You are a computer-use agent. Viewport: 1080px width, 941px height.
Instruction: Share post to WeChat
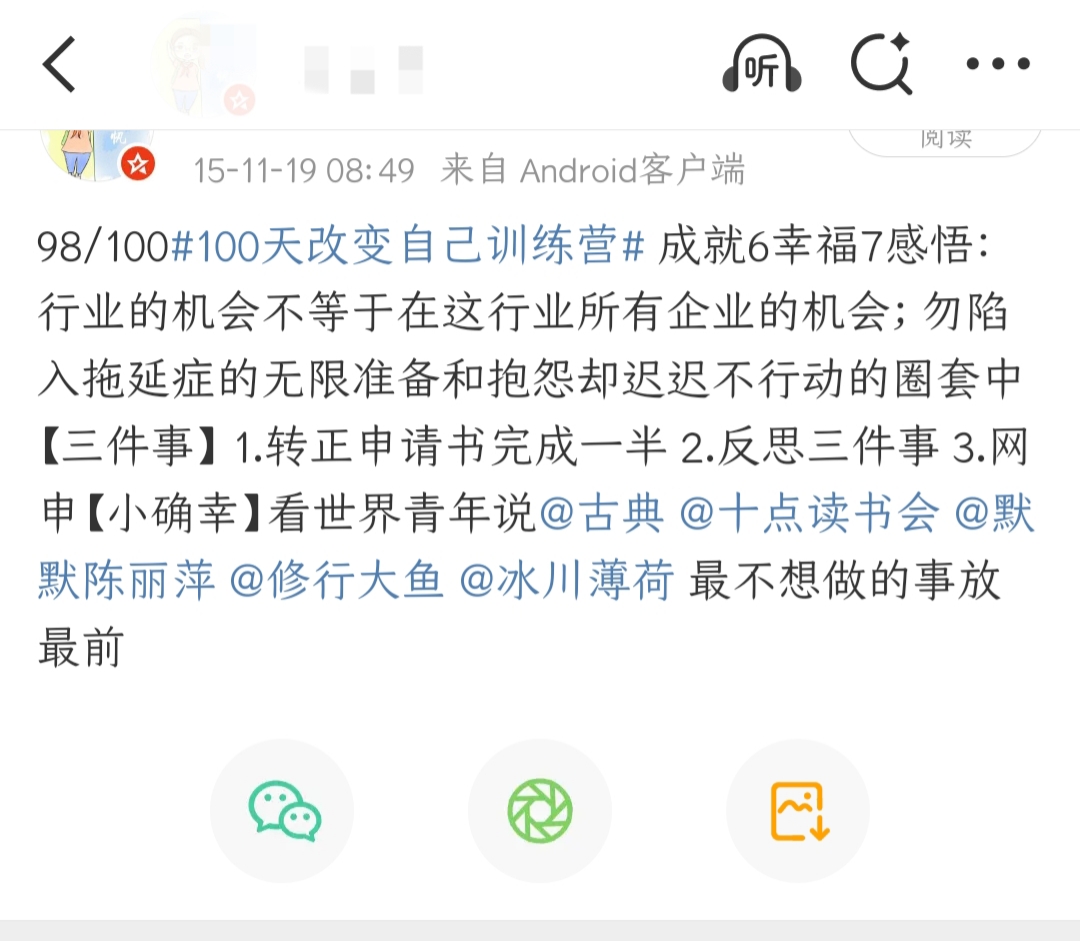click(283, 810)
